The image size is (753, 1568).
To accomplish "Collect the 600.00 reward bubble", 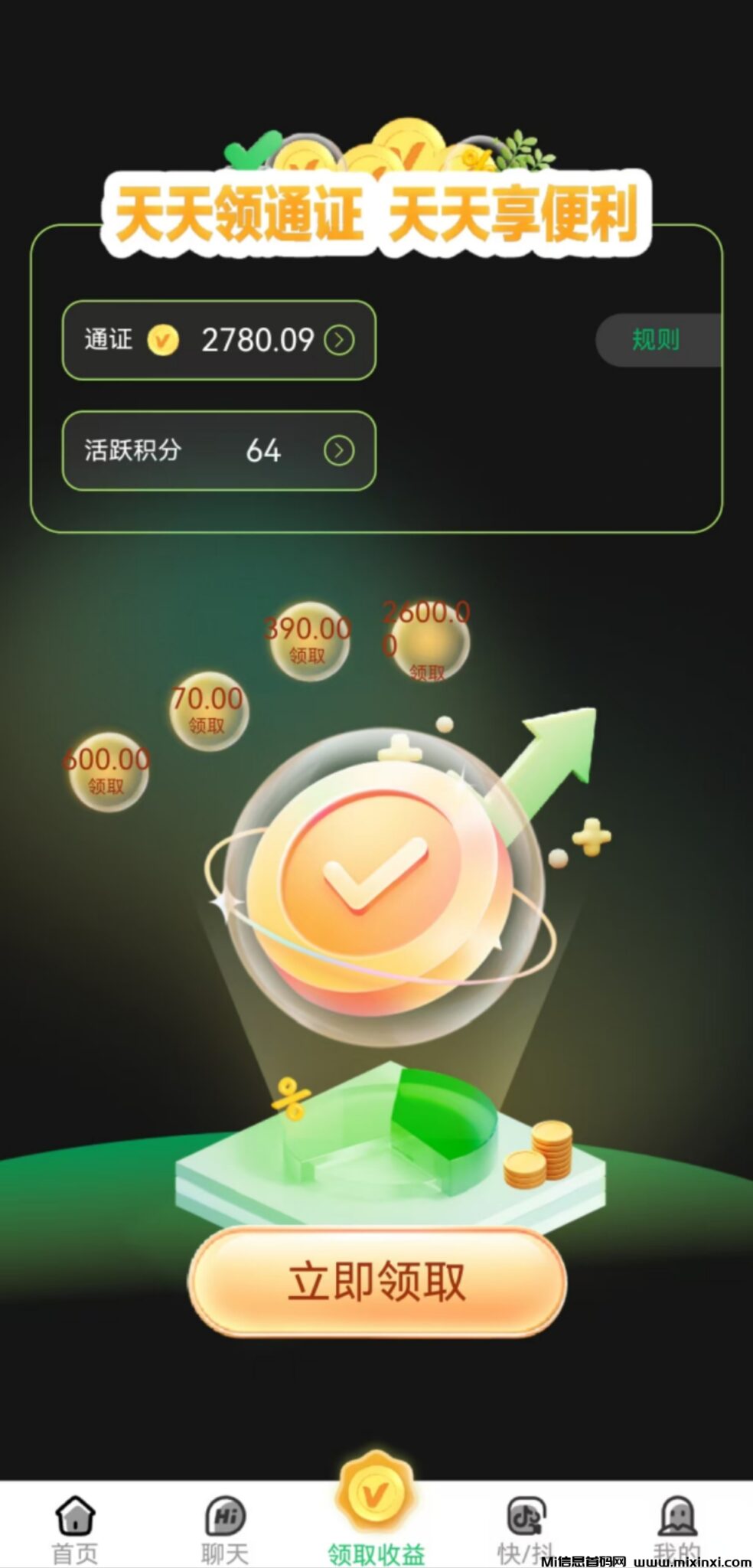I will coord(108,772).
